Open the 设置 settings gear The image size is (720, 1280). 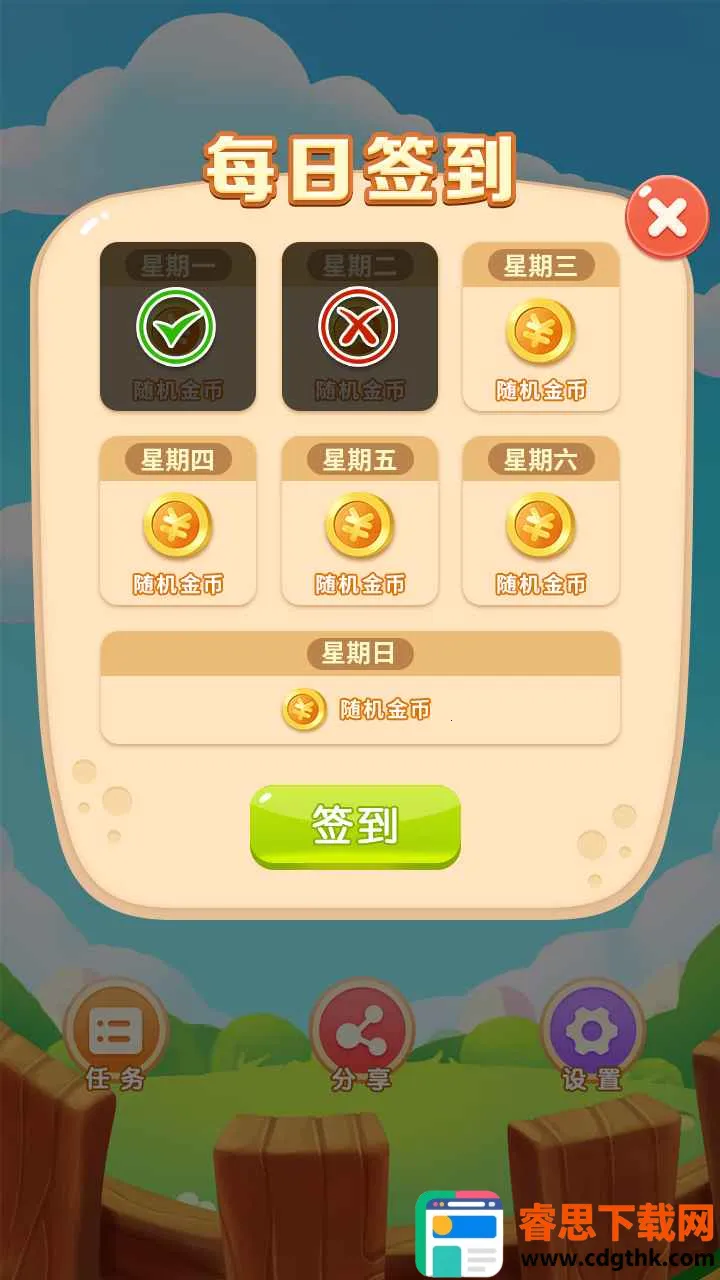point(592,1032)
